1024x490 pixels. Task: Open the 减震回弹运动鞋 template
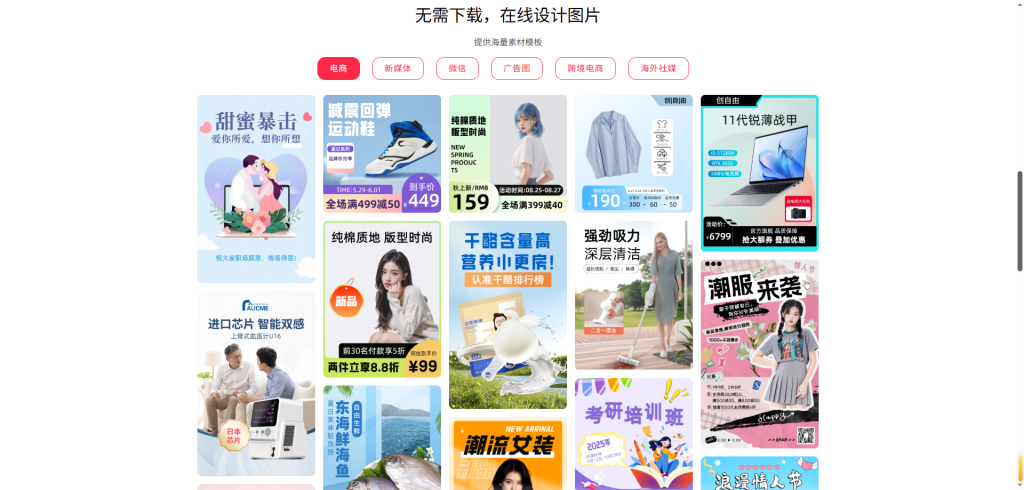(x=382, y=153)
